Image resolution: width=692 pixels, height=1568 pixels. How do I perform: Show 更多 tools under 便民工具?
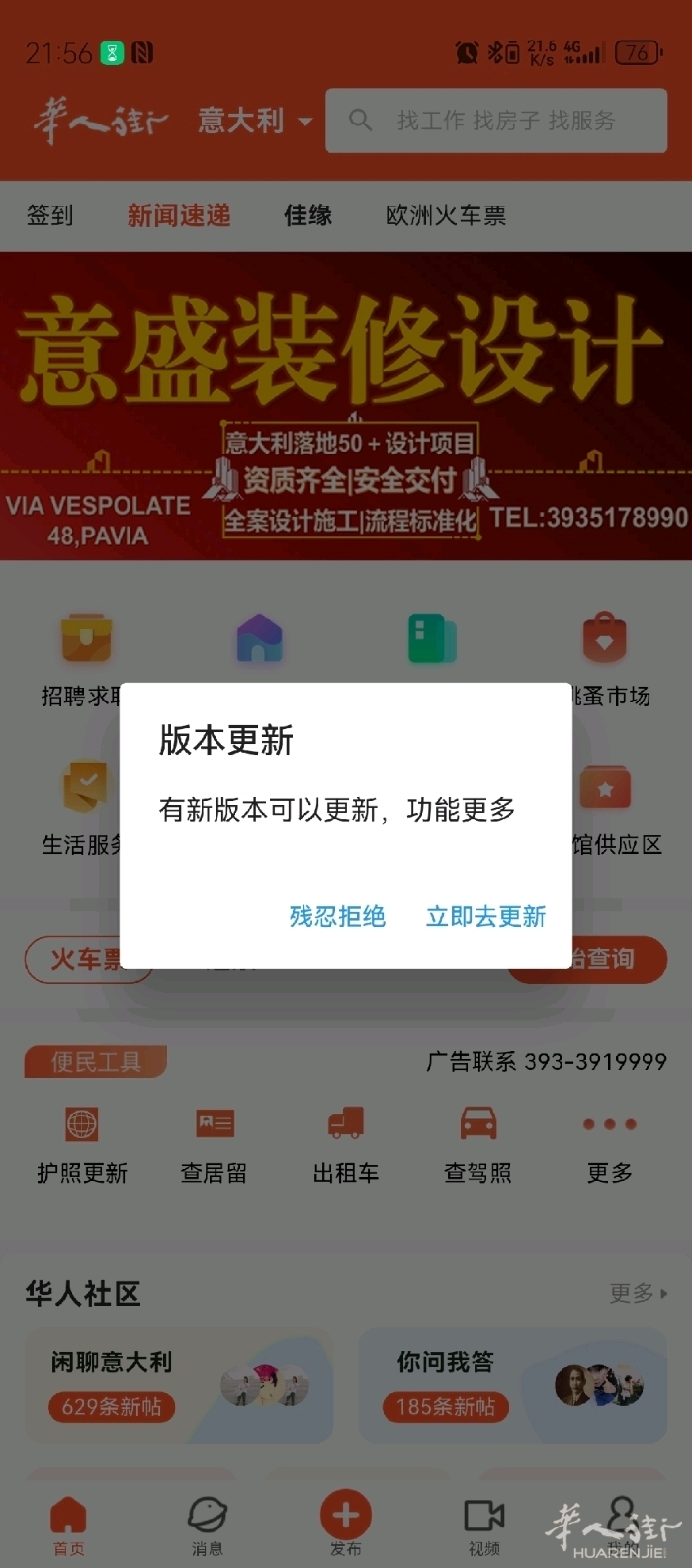(x=609, y=1144)
